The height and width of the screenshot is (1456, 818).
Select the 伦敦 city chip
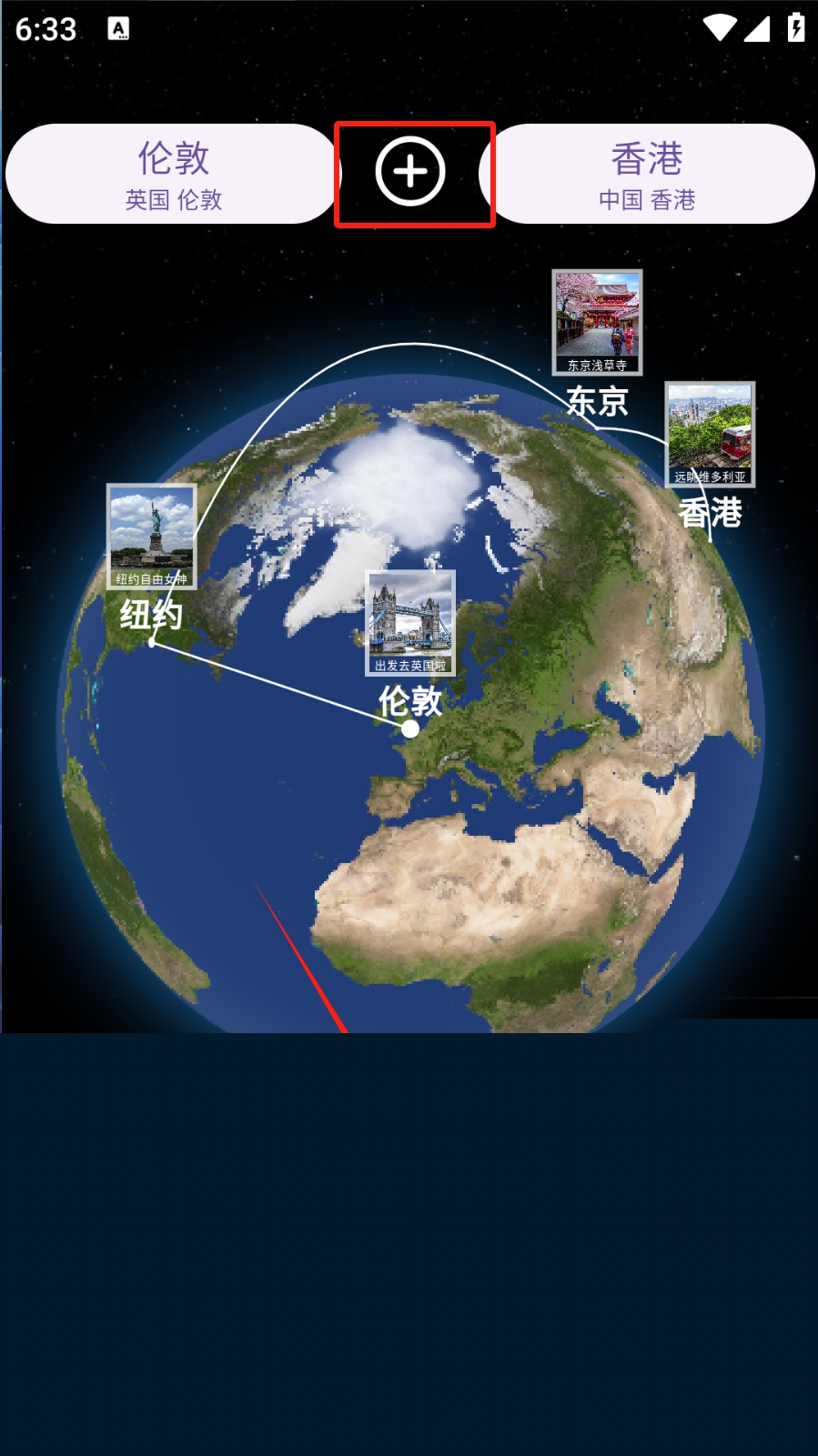(173, 175)
